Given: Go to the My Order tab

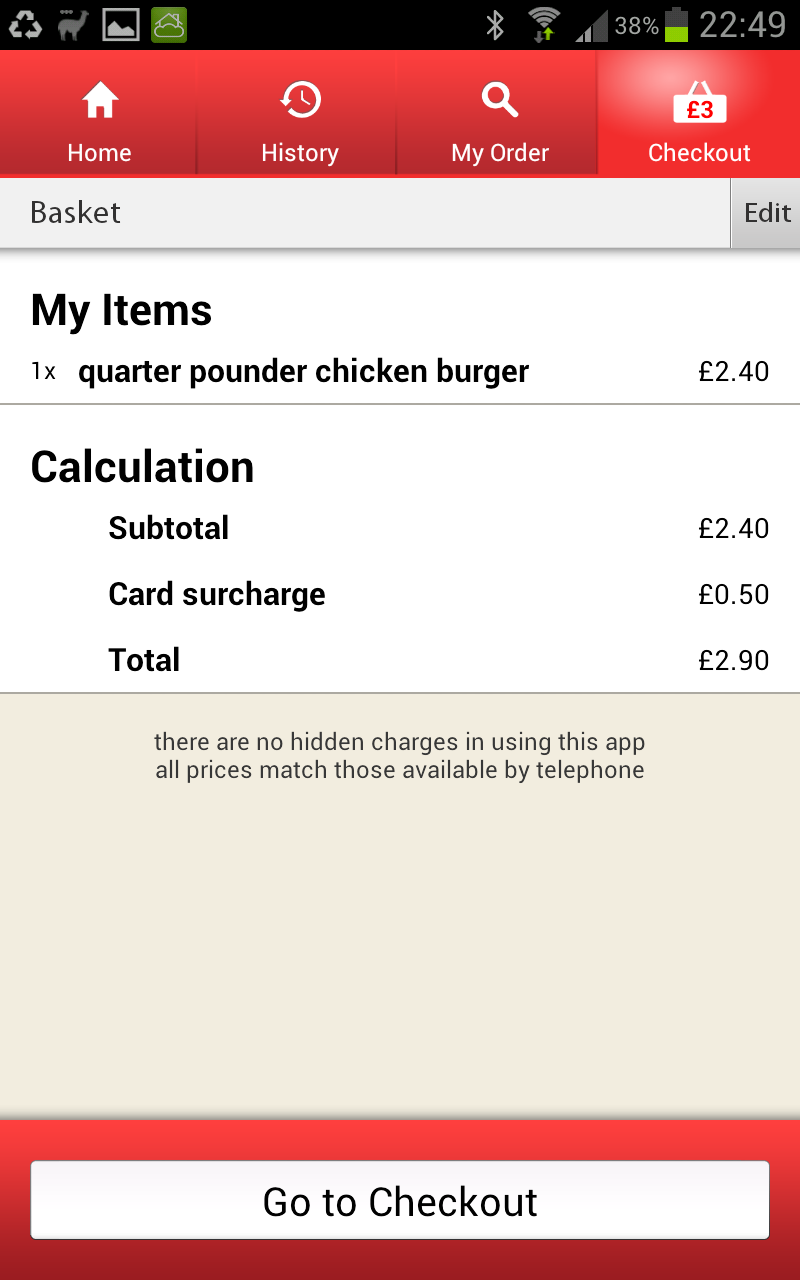Looking at the screenshot, I should pyautogui.click(x=499, y=114).
